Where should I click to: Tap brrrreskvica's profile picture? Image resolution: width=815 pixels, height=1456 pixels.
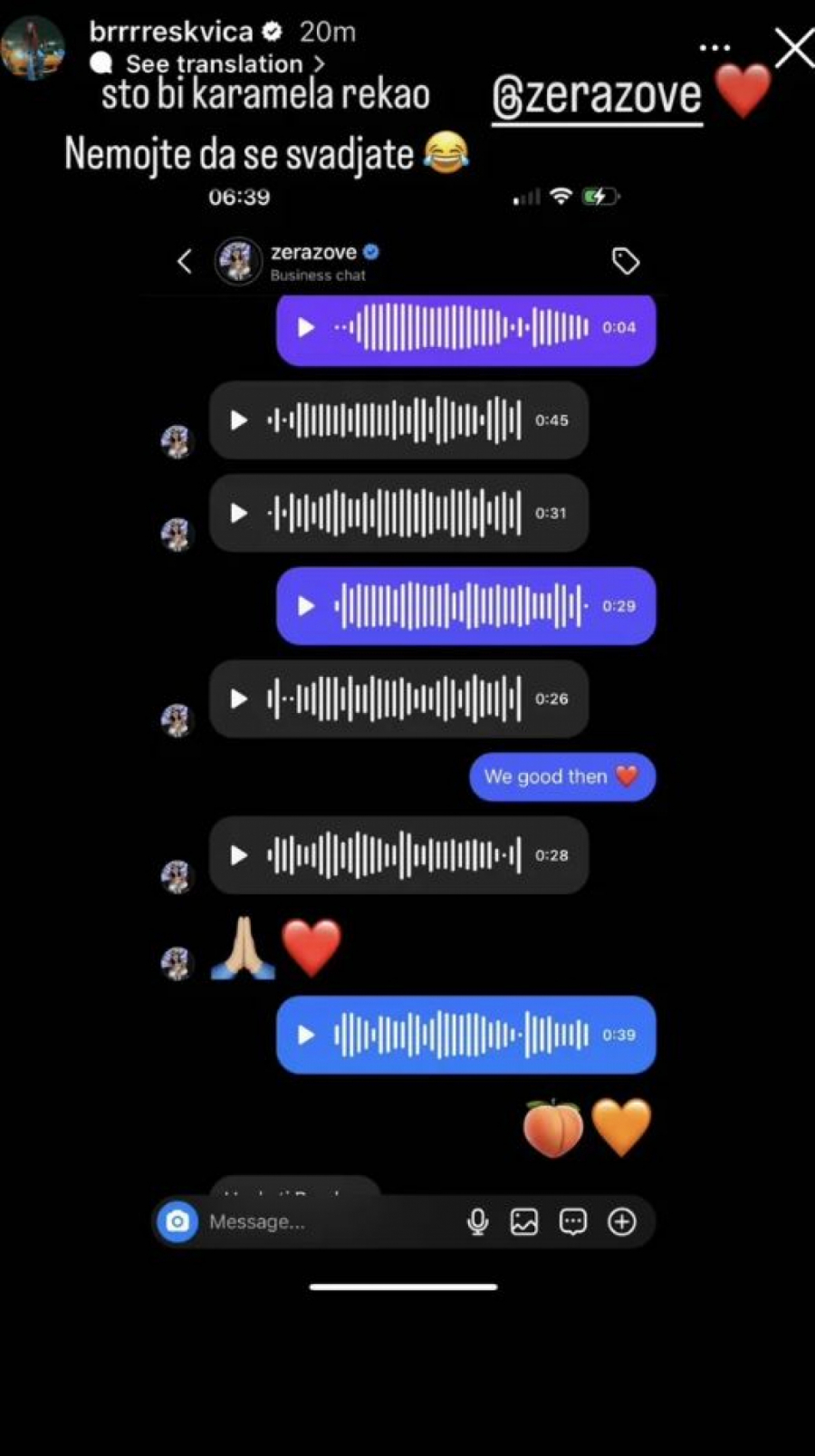coord(33,49)
